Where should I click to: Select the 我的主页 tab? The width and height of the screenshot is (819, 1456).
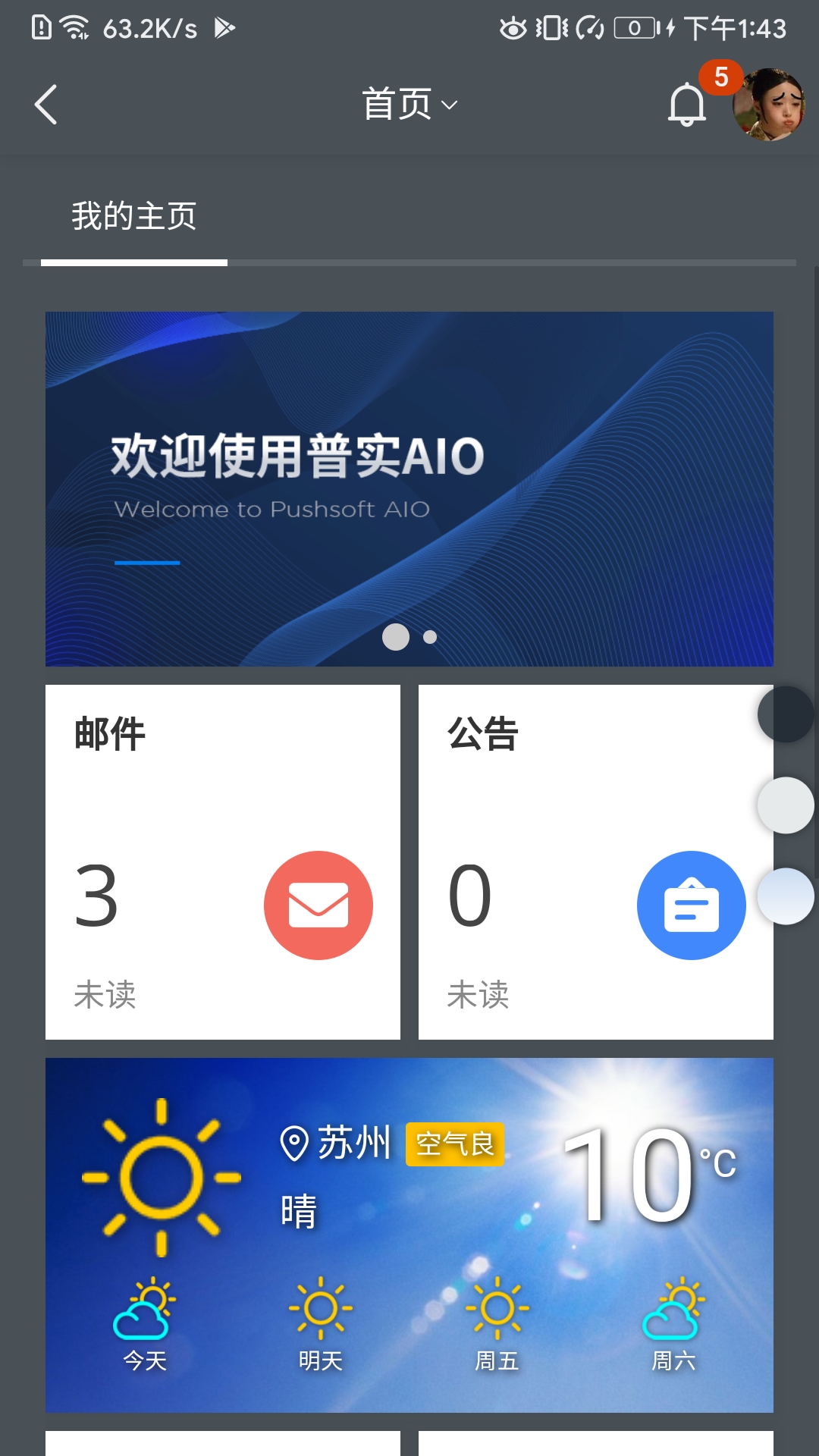[x=133, y=218]
